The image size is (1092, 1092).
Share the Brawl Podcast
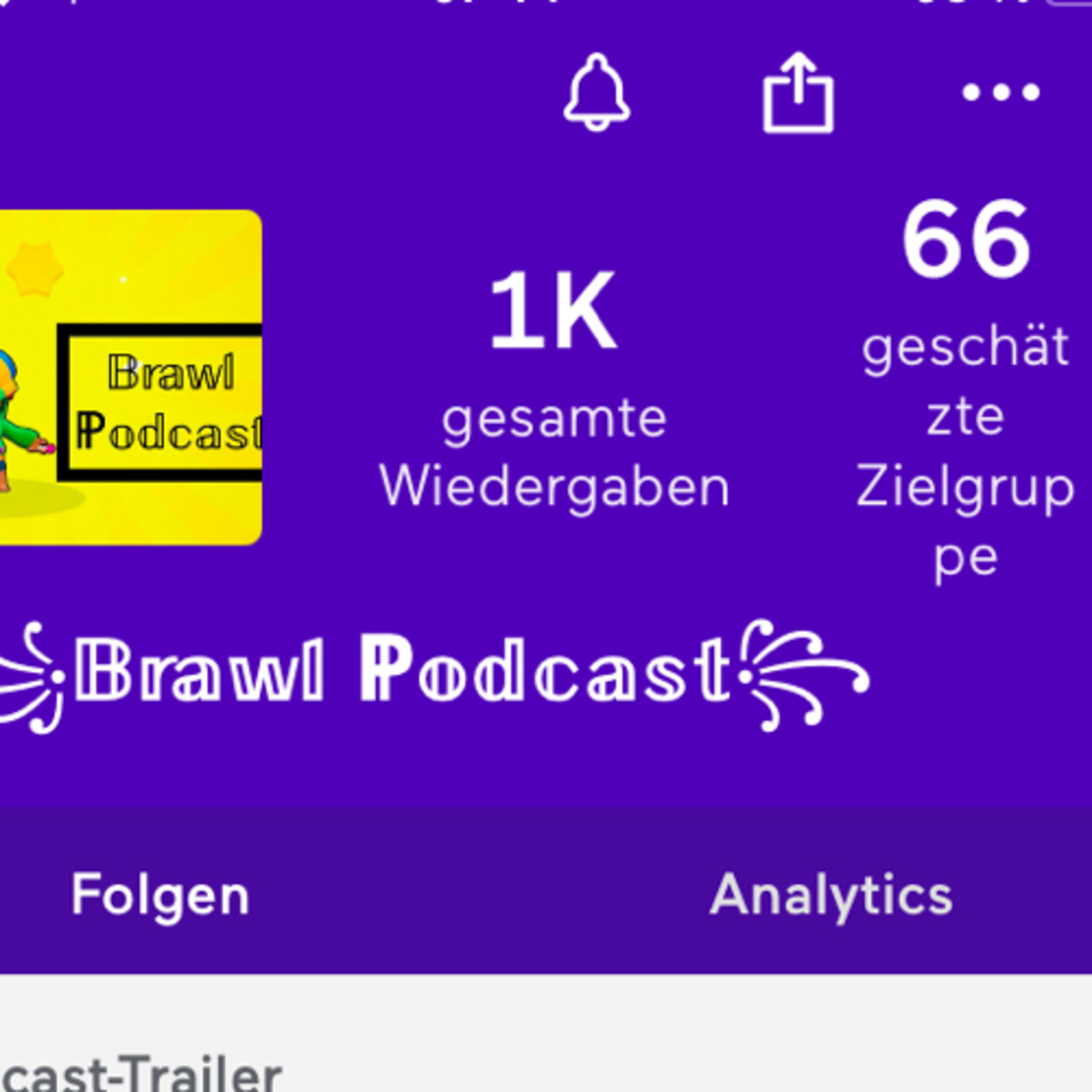(x=798, y=92)
